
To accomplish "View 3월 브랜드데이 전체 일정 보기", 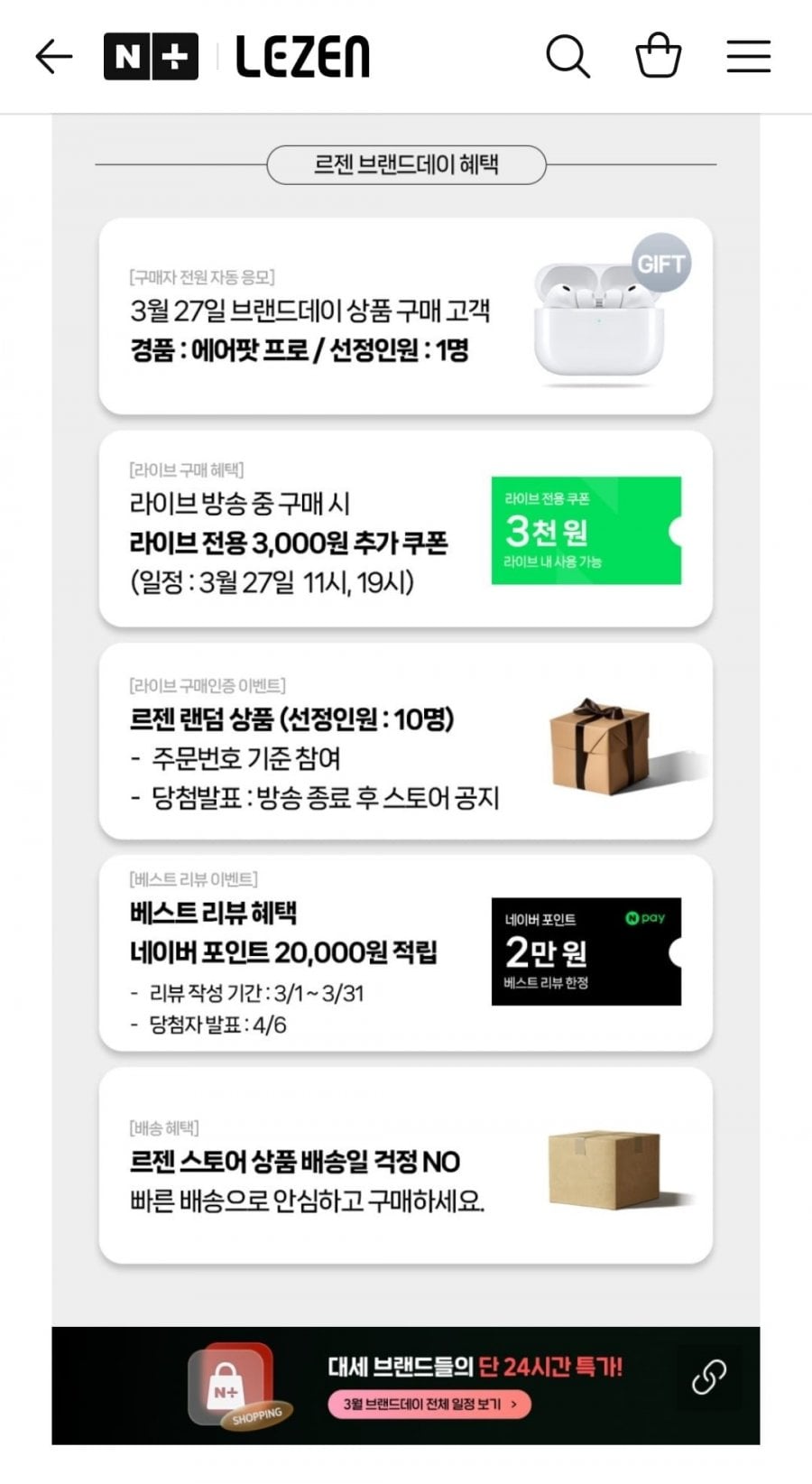I will tap(429, 1404).
